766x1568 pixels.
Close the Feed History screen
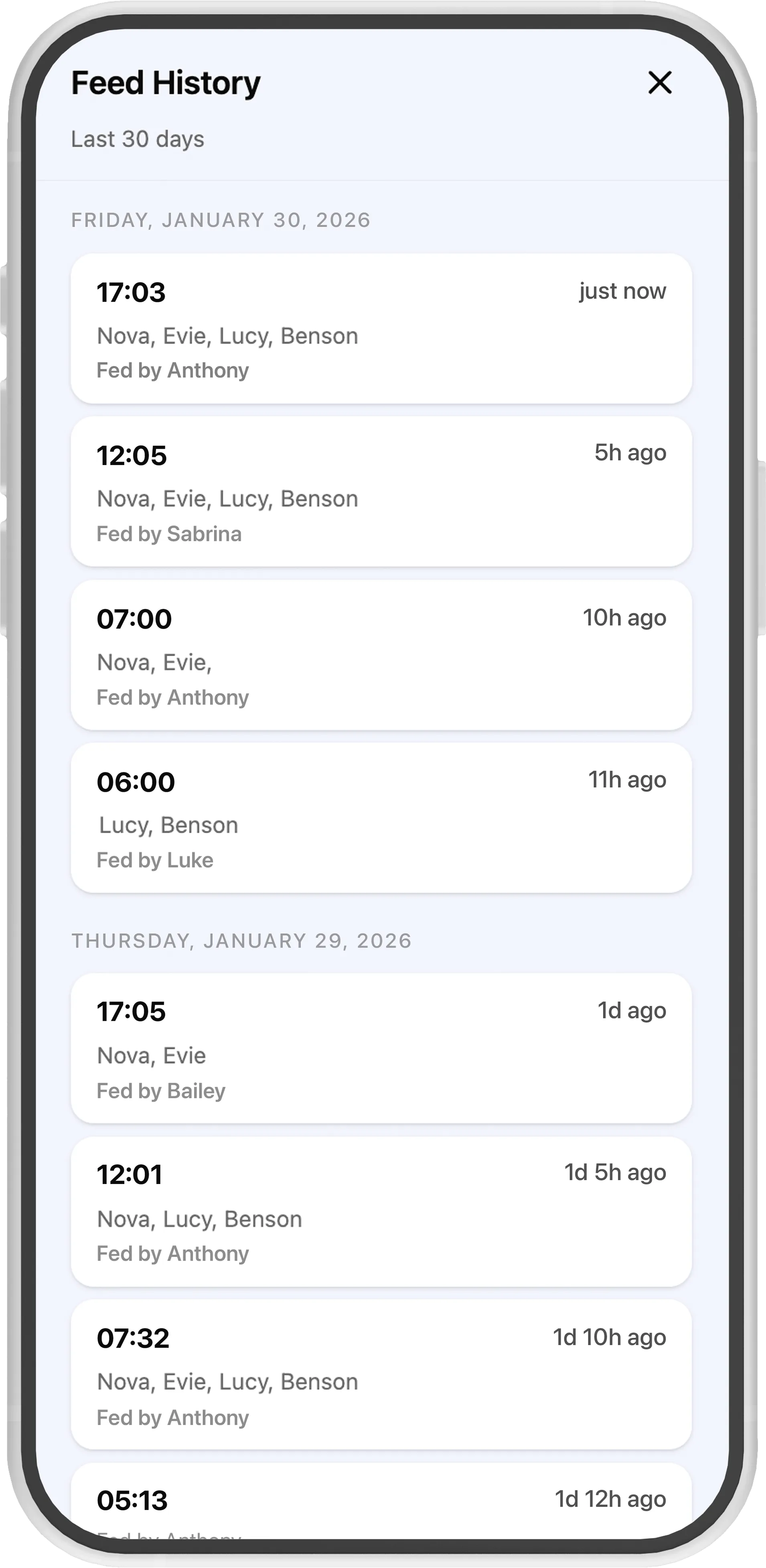click(x=660, y=83)
